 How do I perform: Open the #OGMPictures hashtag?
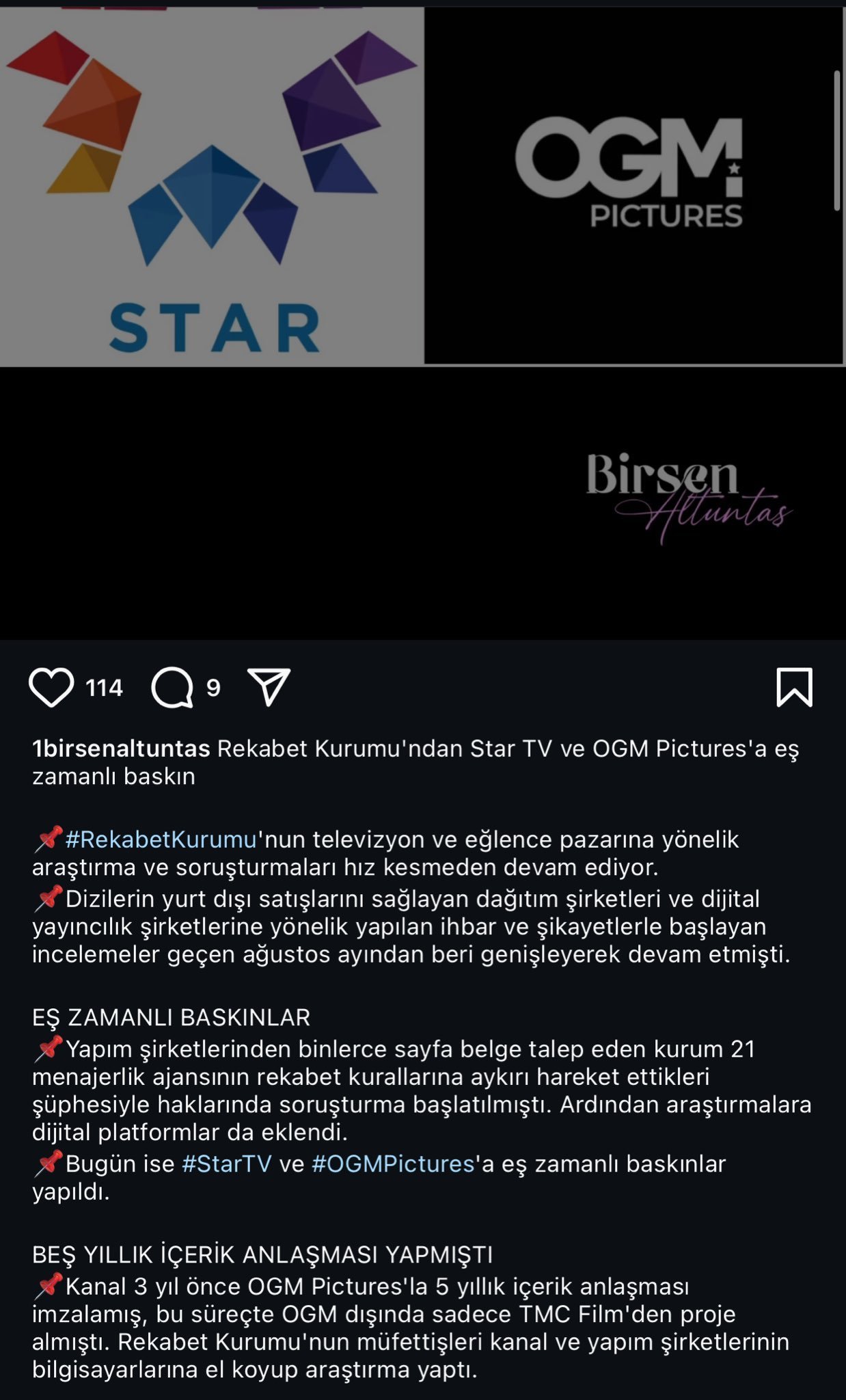click(393, 1163)
